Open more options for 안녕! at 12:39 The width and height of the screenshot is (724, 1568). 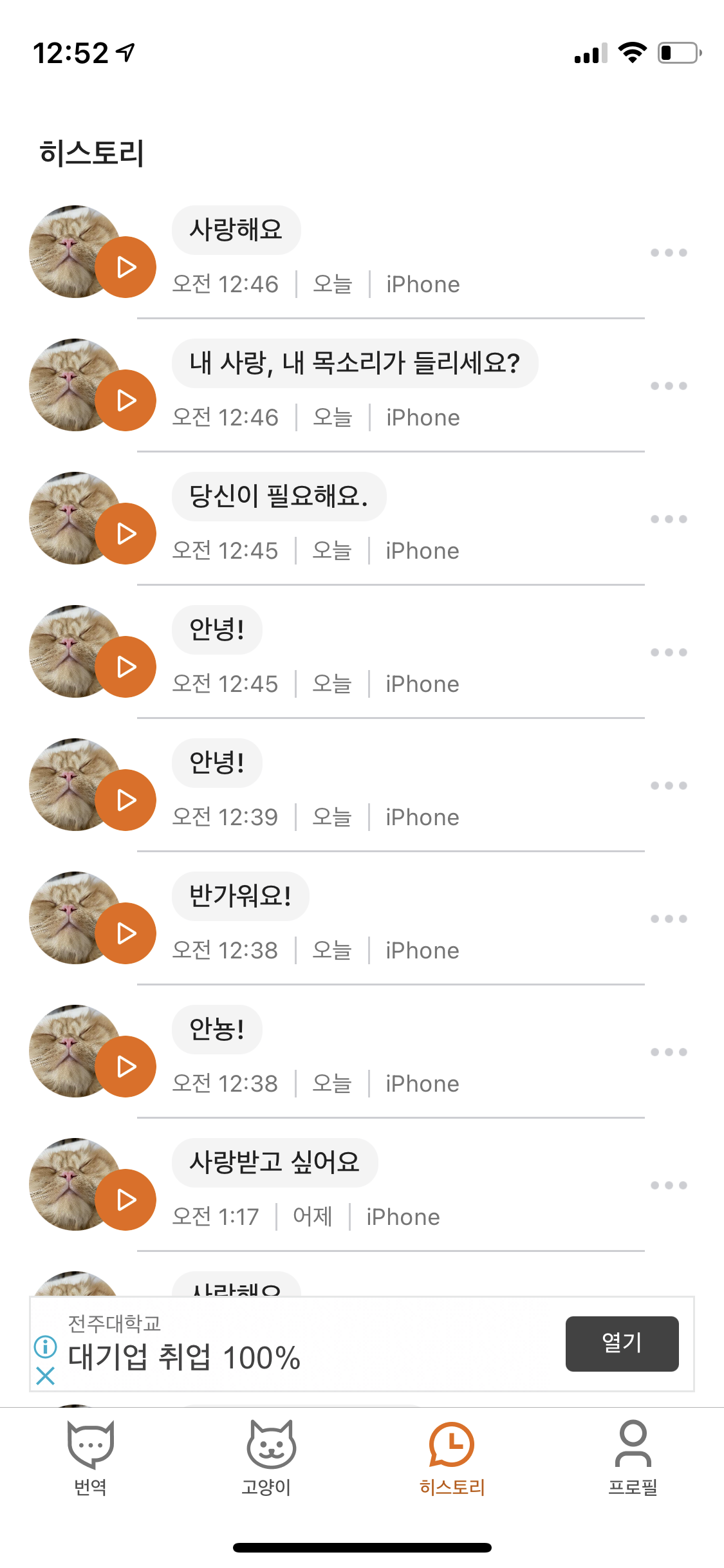point(669,786)
